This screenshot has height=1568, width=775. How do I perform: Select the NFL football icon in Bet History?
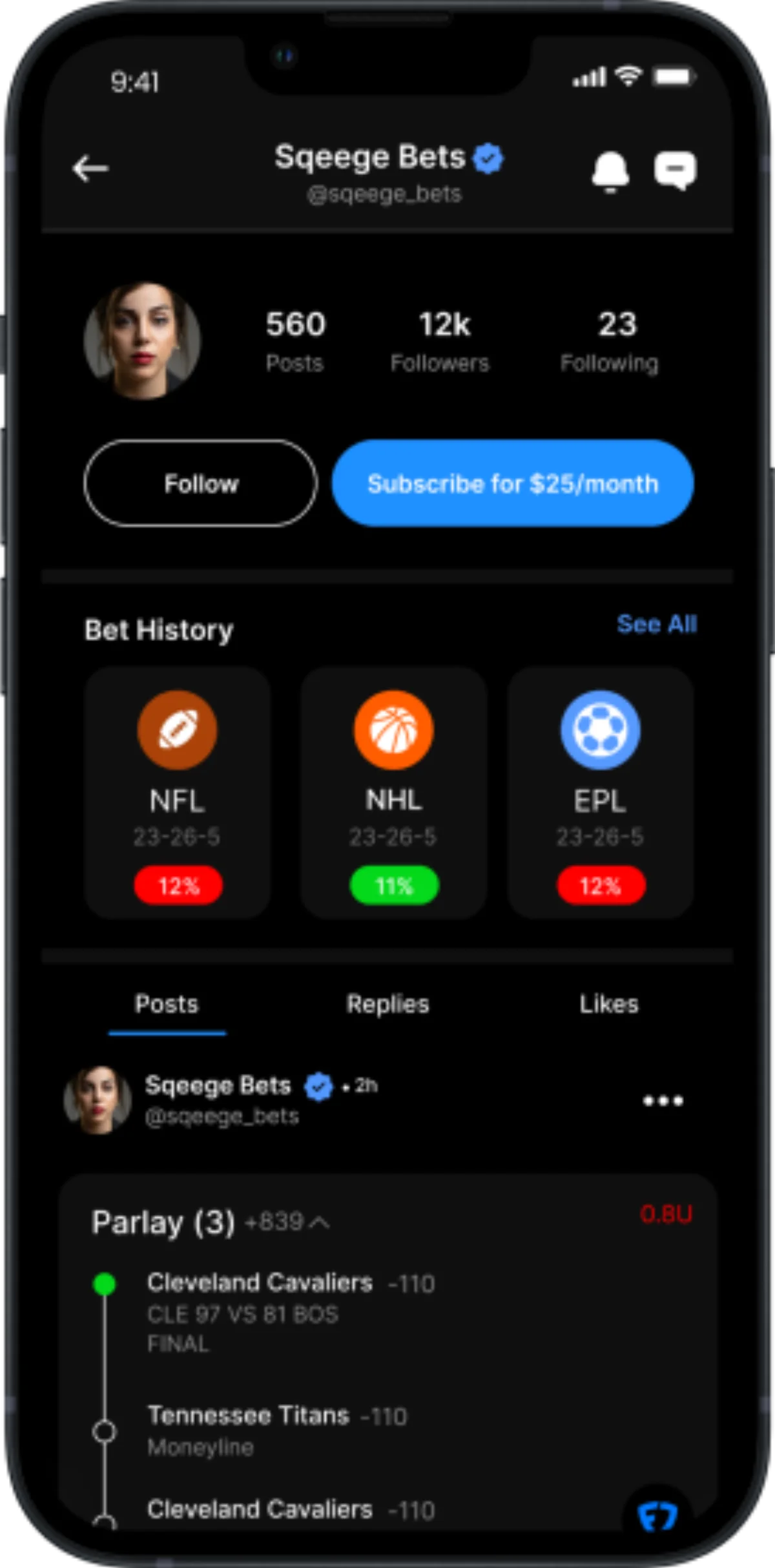click(x=178, y=728)
